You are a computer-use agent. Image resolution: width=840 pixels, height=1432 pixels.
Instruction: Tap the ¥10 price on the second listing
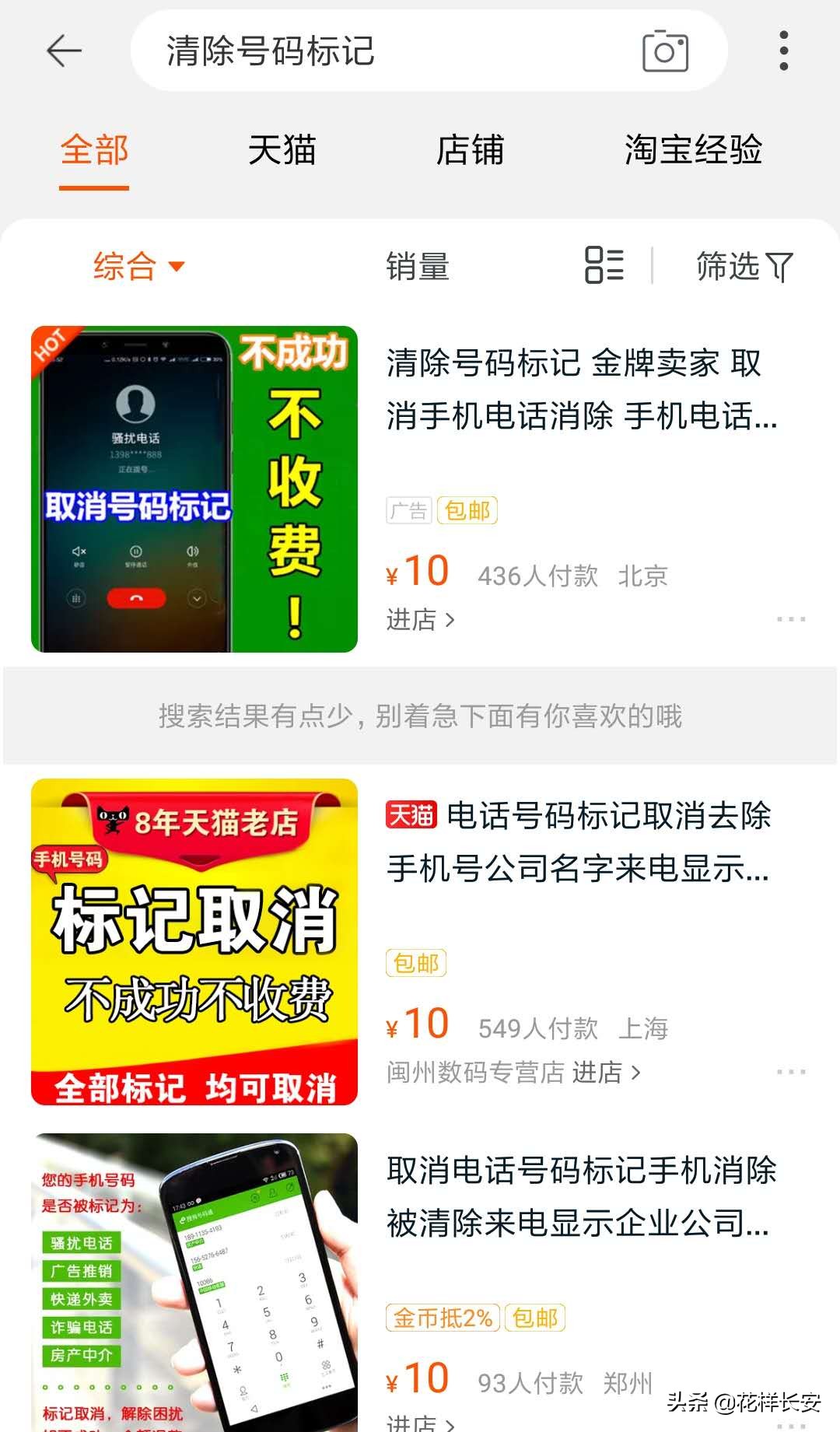tap(418, 1024)
